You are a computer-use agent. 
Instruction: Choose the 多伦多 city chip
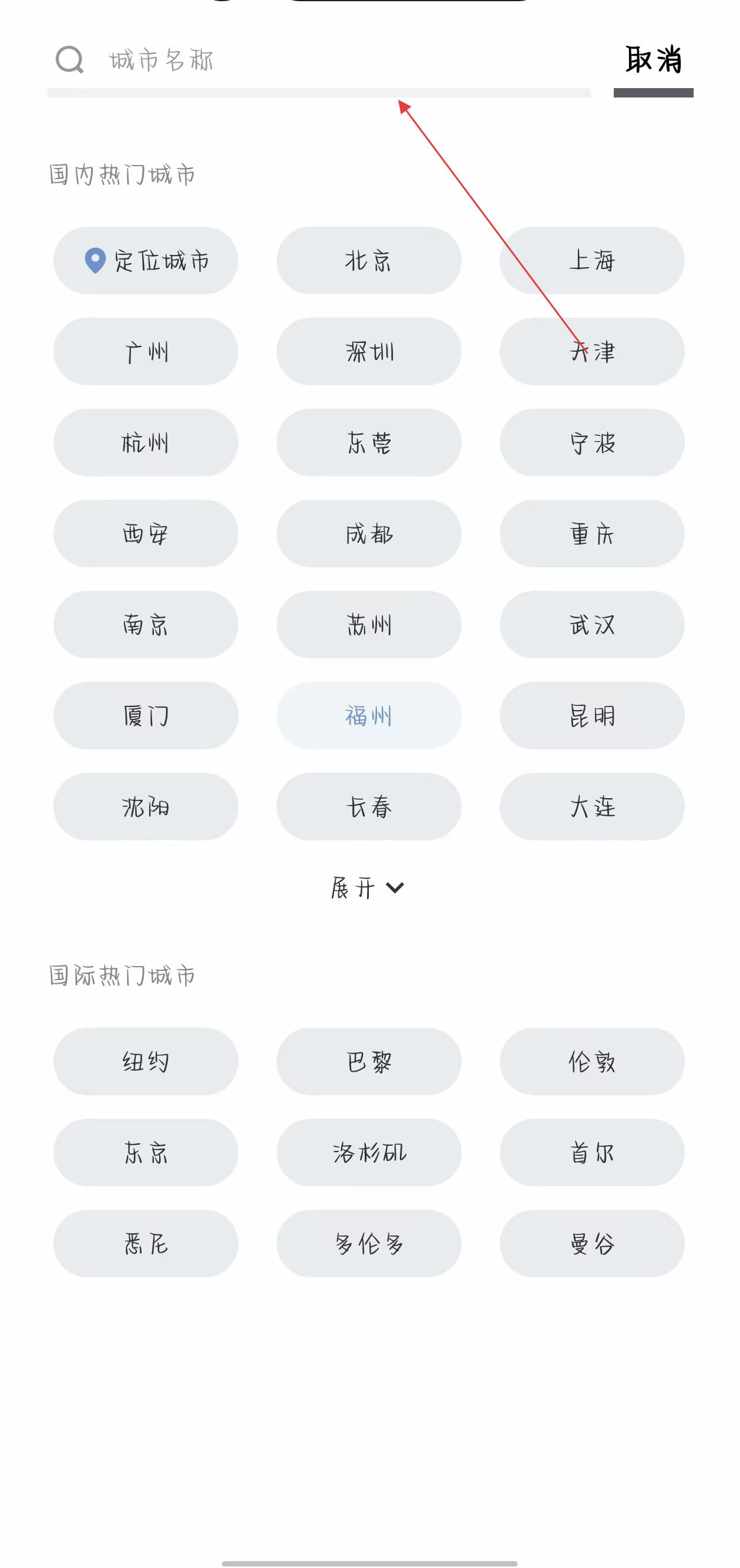369,1244
